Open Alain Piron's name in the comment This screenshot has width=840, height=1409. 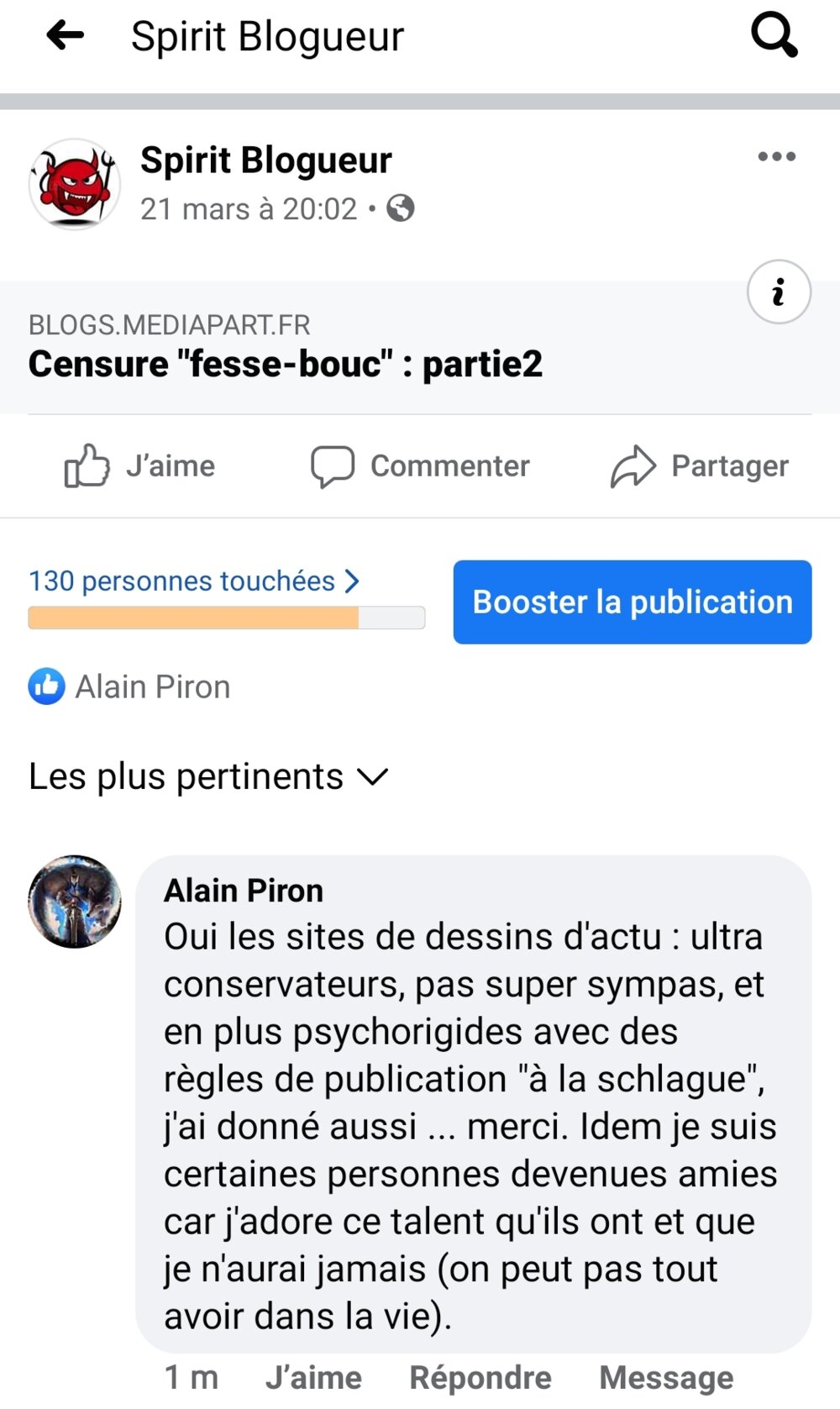pos(244,891)
